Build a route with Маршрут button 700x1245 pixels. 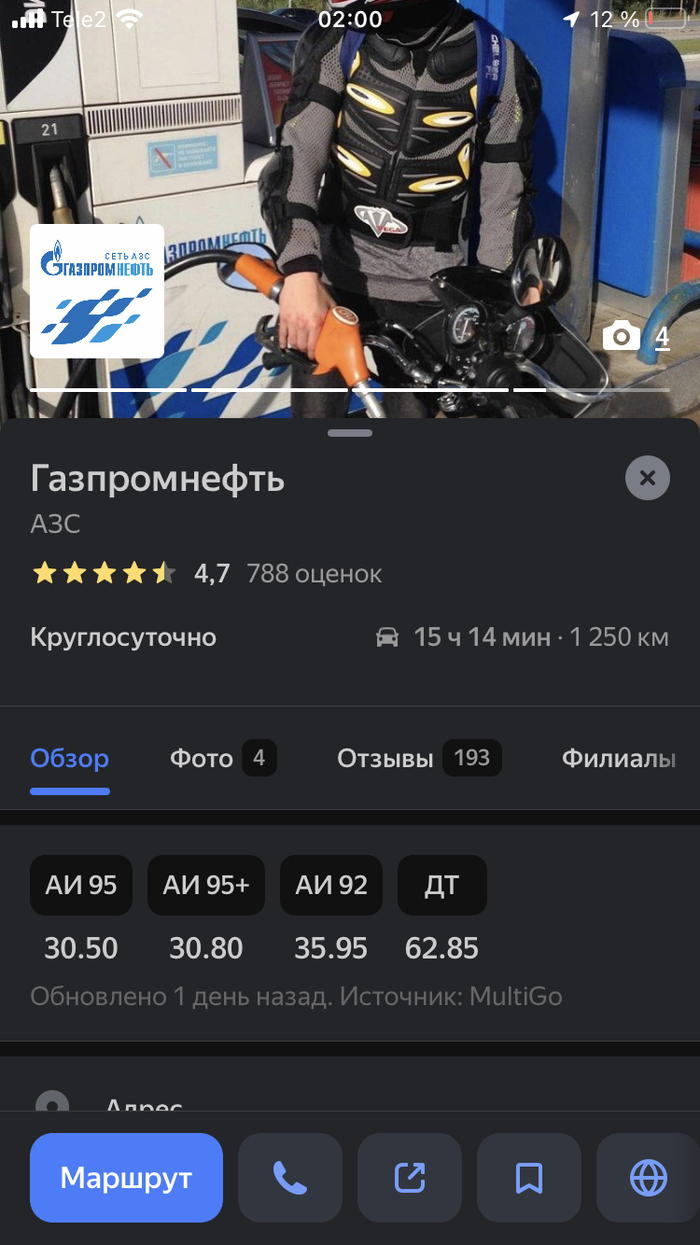tap(126, 1177)
